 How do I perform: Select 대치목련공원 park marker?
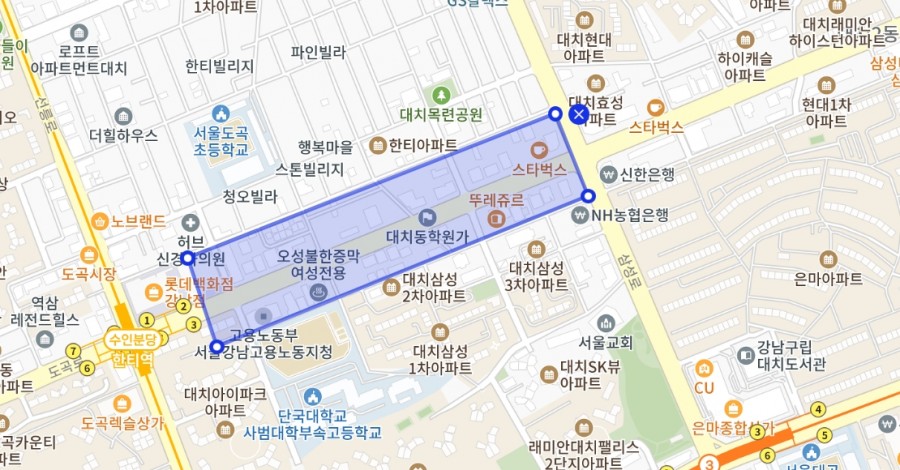tap(441, 95)
